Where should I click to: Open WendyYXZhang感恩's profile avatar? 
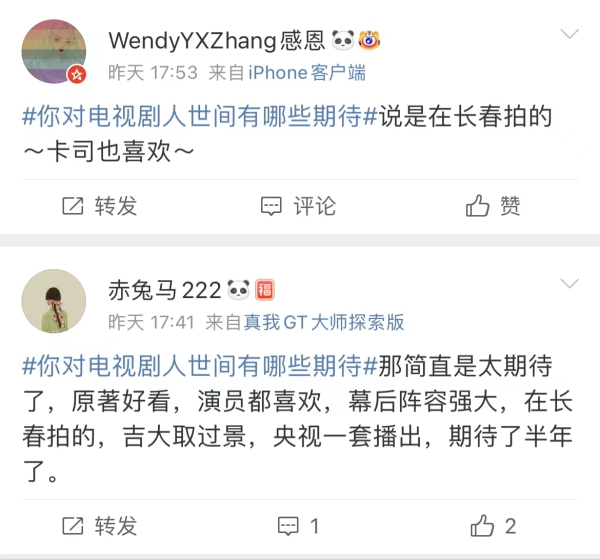[54, 51]
